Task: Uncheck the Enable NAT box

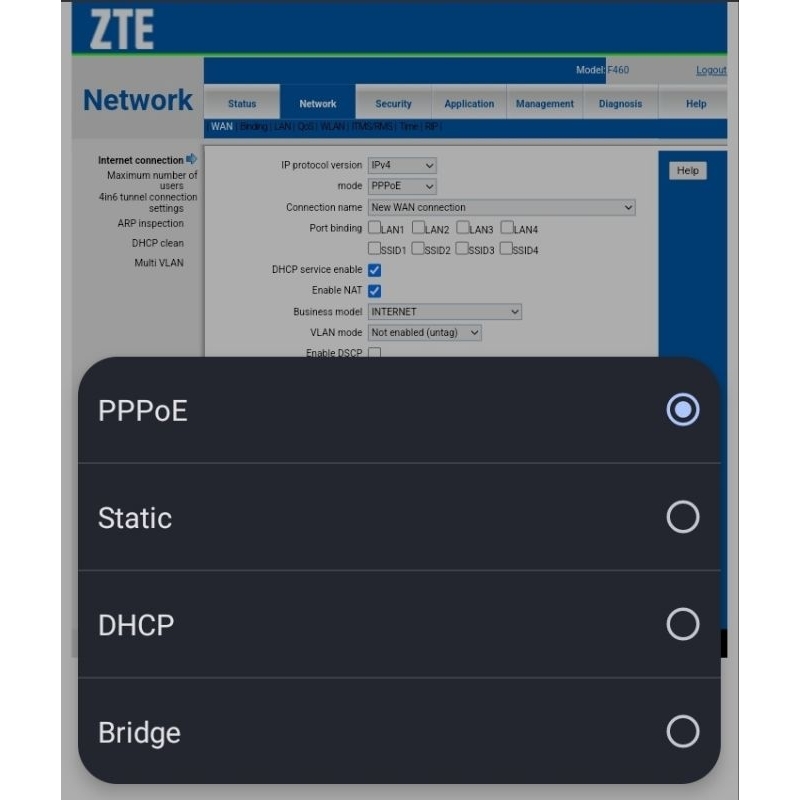Action: [374, 291]
